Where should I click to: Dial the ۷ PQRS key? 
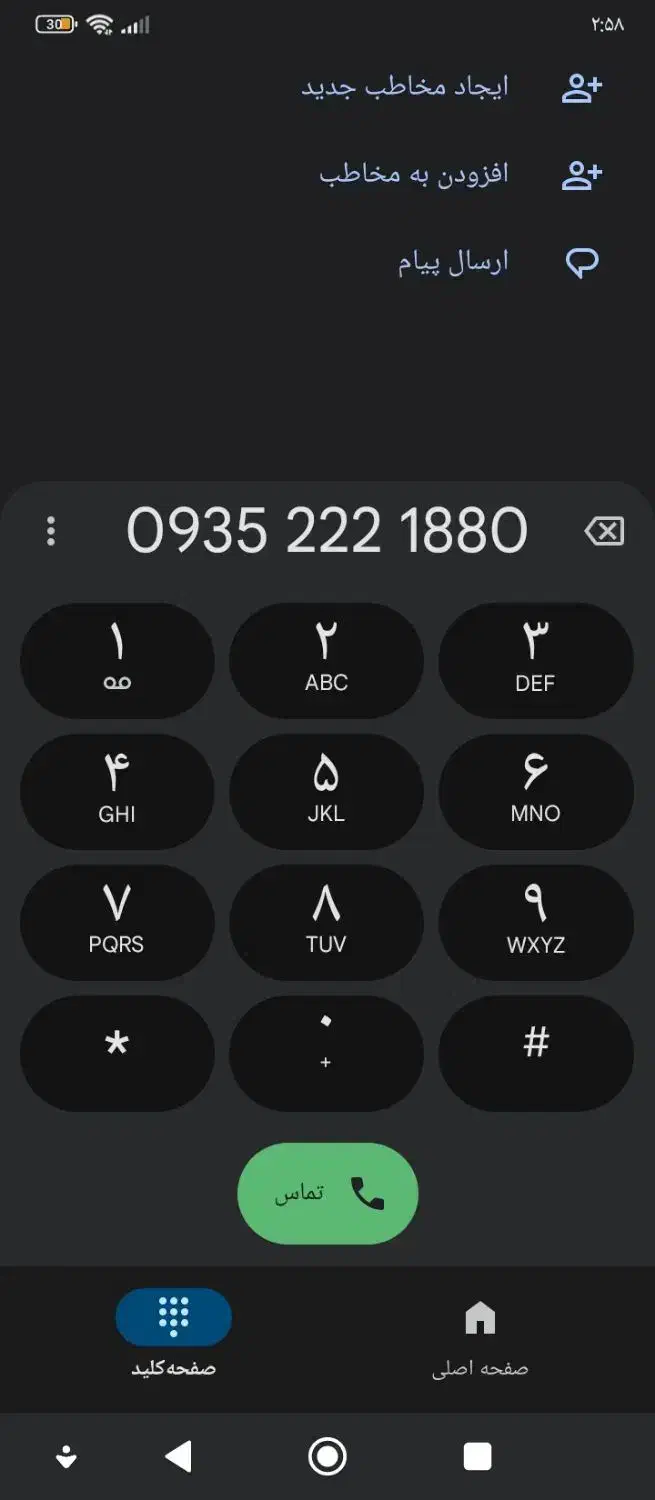click(x=117, y=922)
